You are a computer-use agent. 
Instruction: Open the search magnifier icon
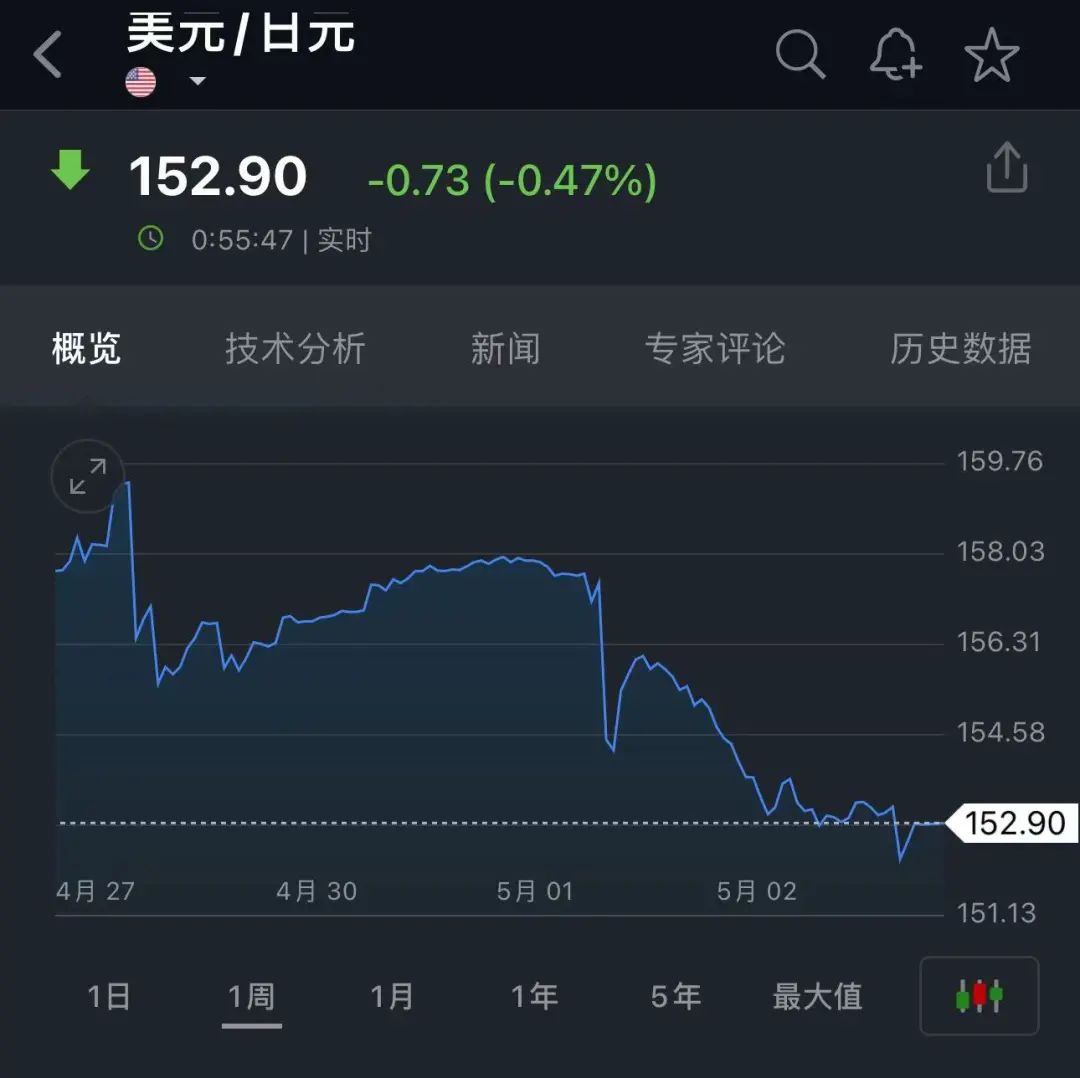point(800,54)
